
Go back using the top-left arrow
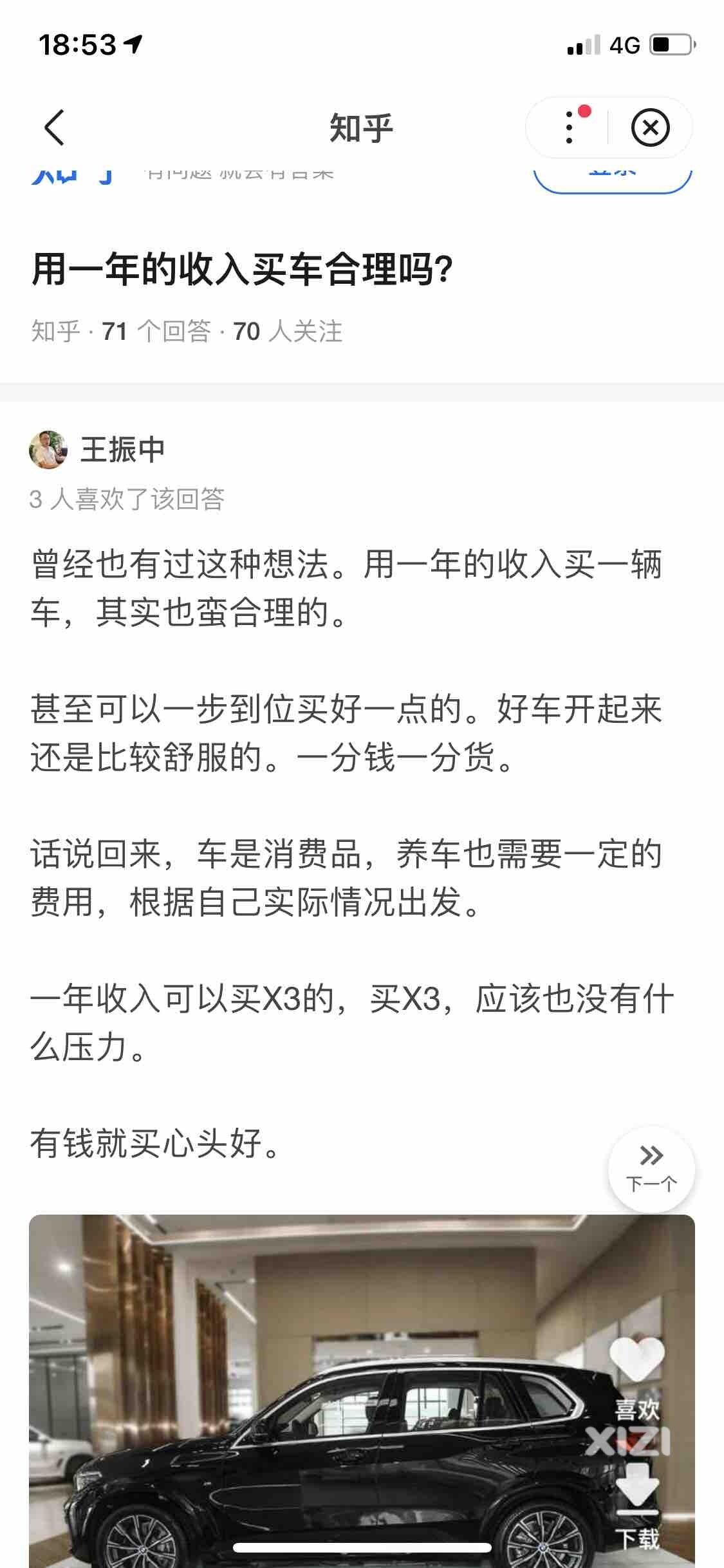pyautogui.click(x=55, y=127)
